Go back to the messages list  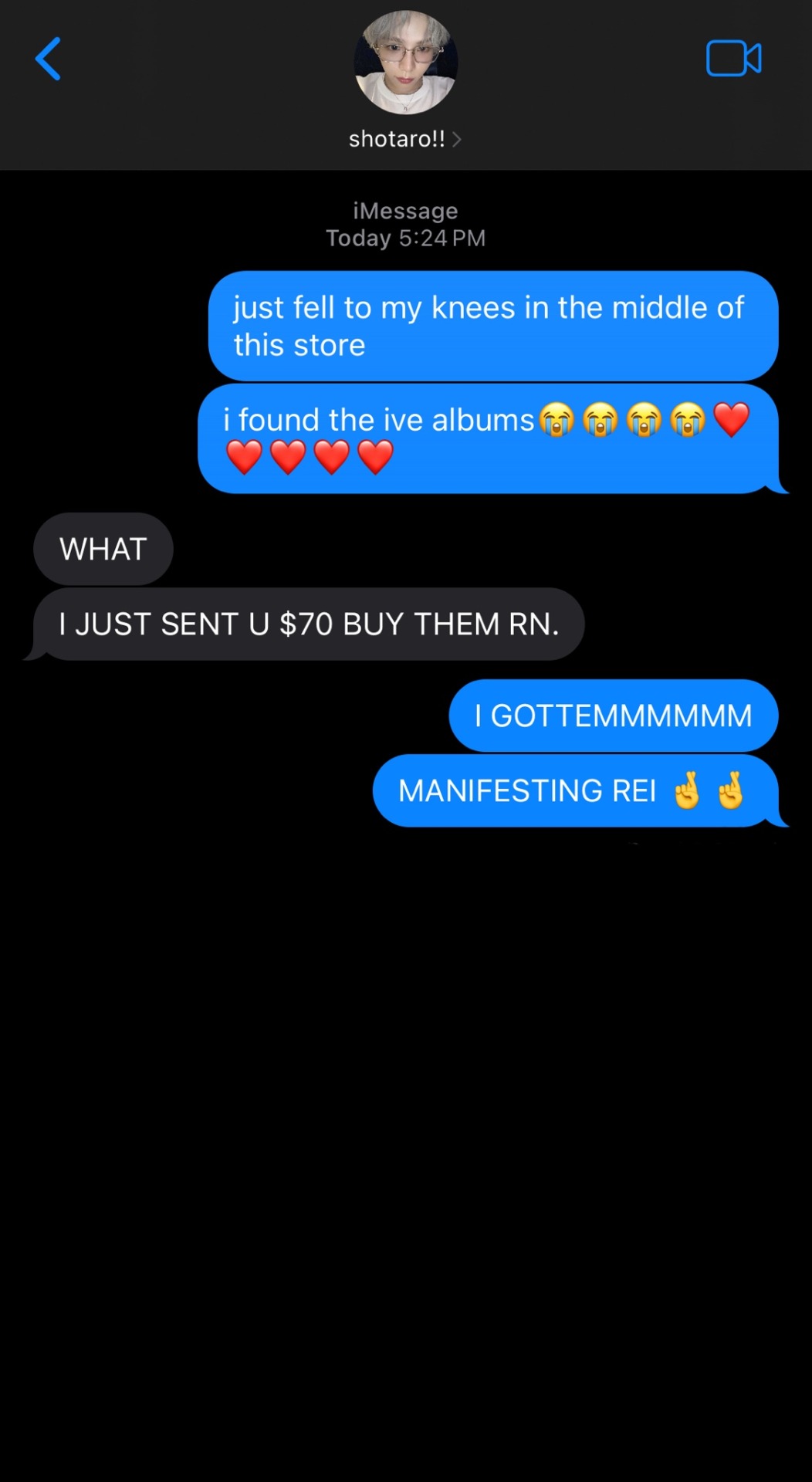48,59
